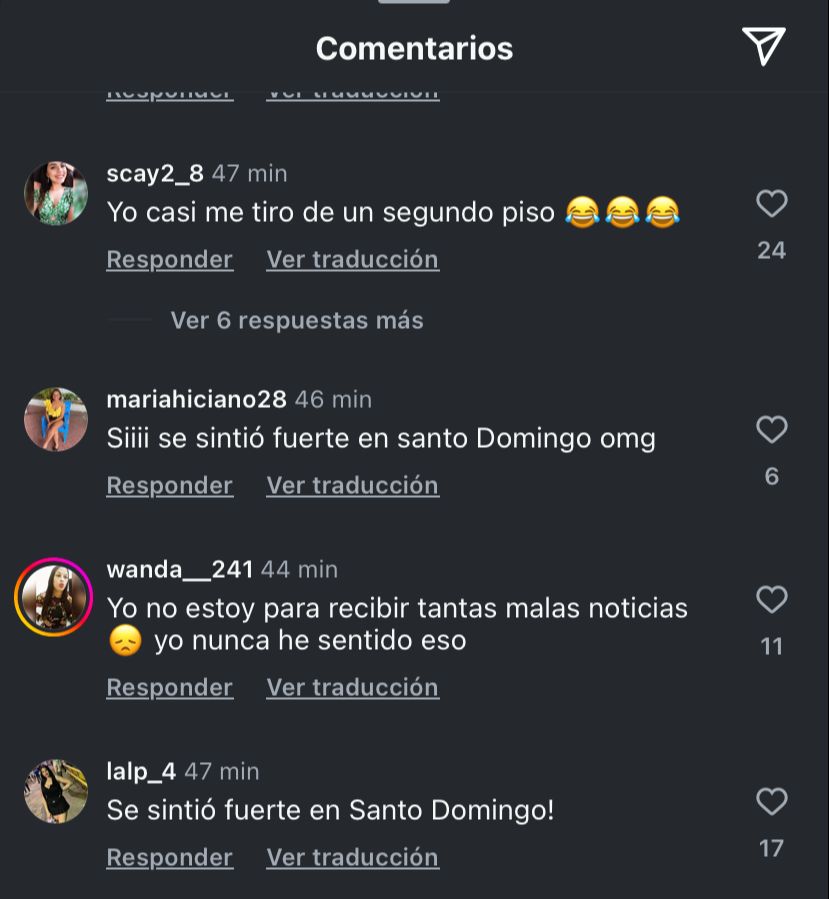The width and height of the screenshot is (829, 899).
Task: Open scay2_8's profile picture
Action: click(x=56, y=193)
